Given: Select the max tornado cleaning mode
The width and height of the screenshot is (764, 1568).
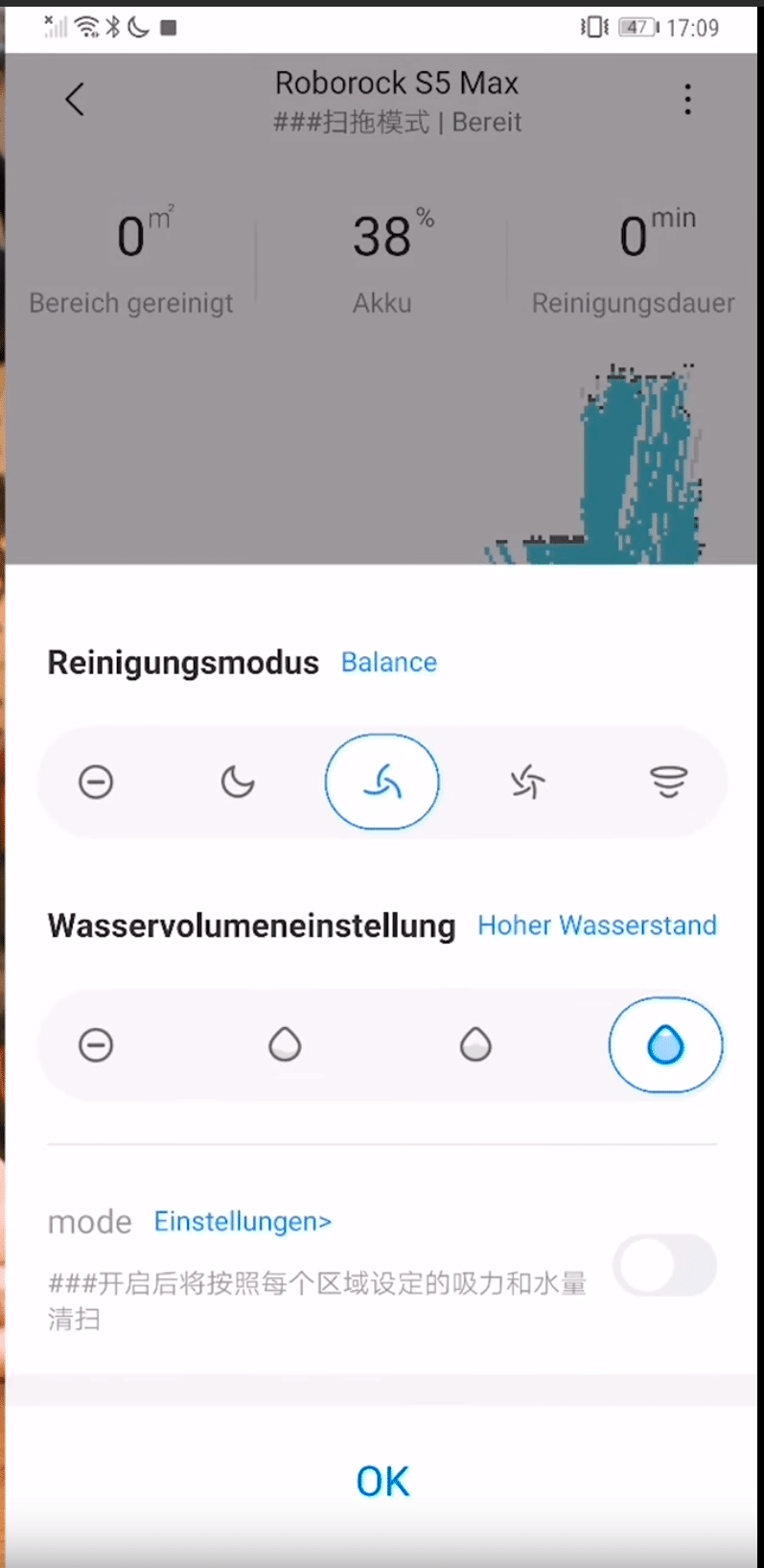Looking at the screenshot, I should pos(669,783).
